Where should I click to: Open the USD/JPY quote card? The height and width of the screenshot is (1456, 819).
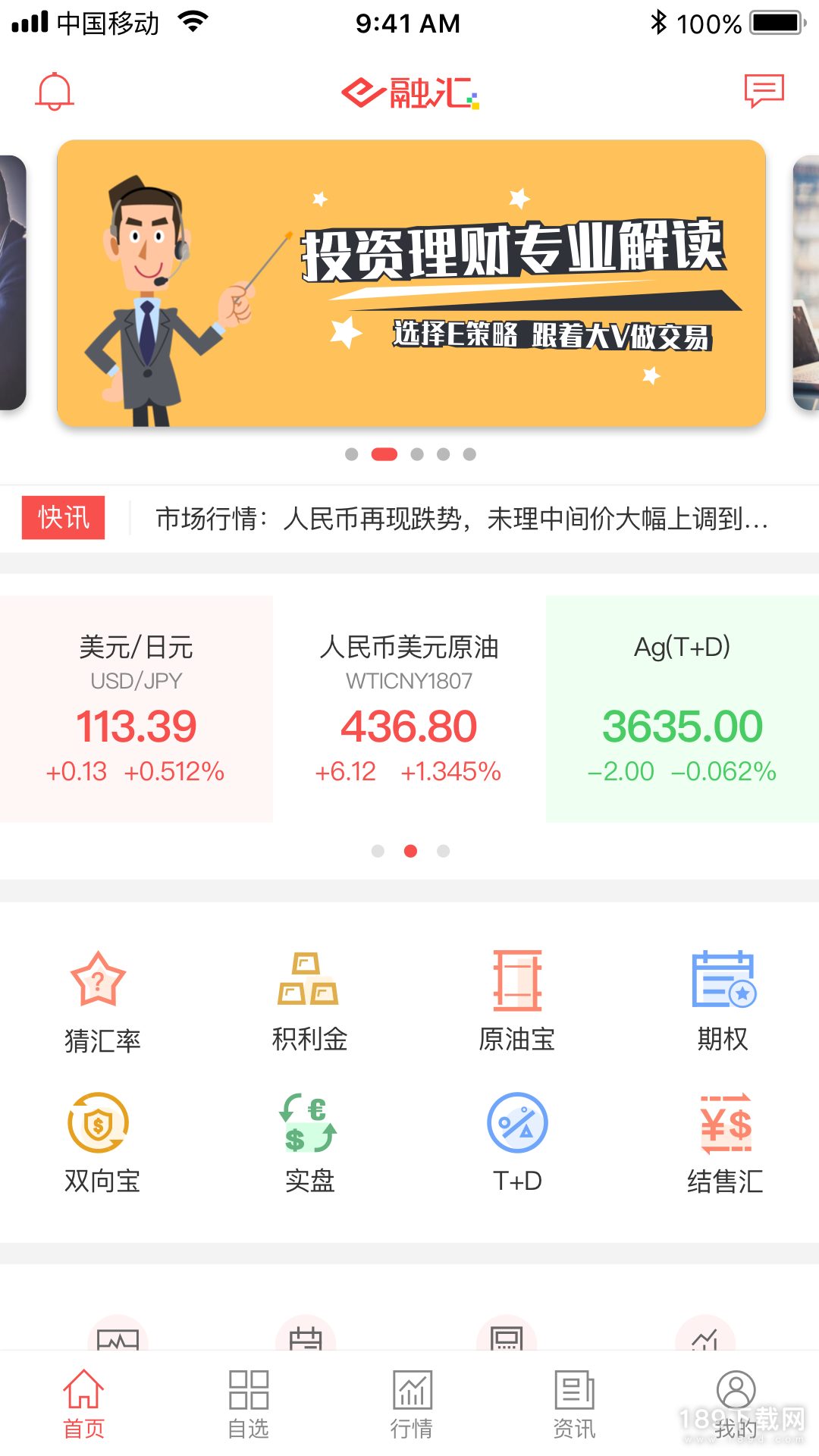136,709
